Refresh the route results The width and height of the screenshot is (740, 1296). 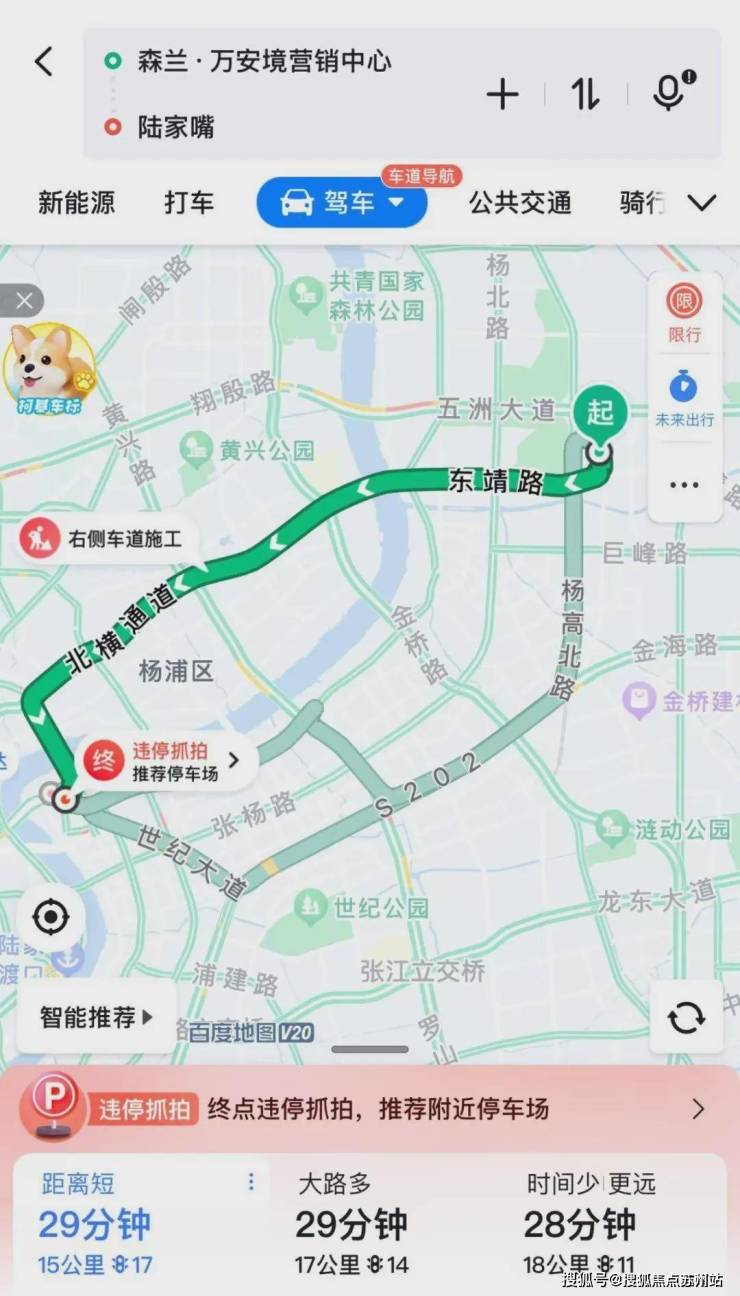point(686,1017)
